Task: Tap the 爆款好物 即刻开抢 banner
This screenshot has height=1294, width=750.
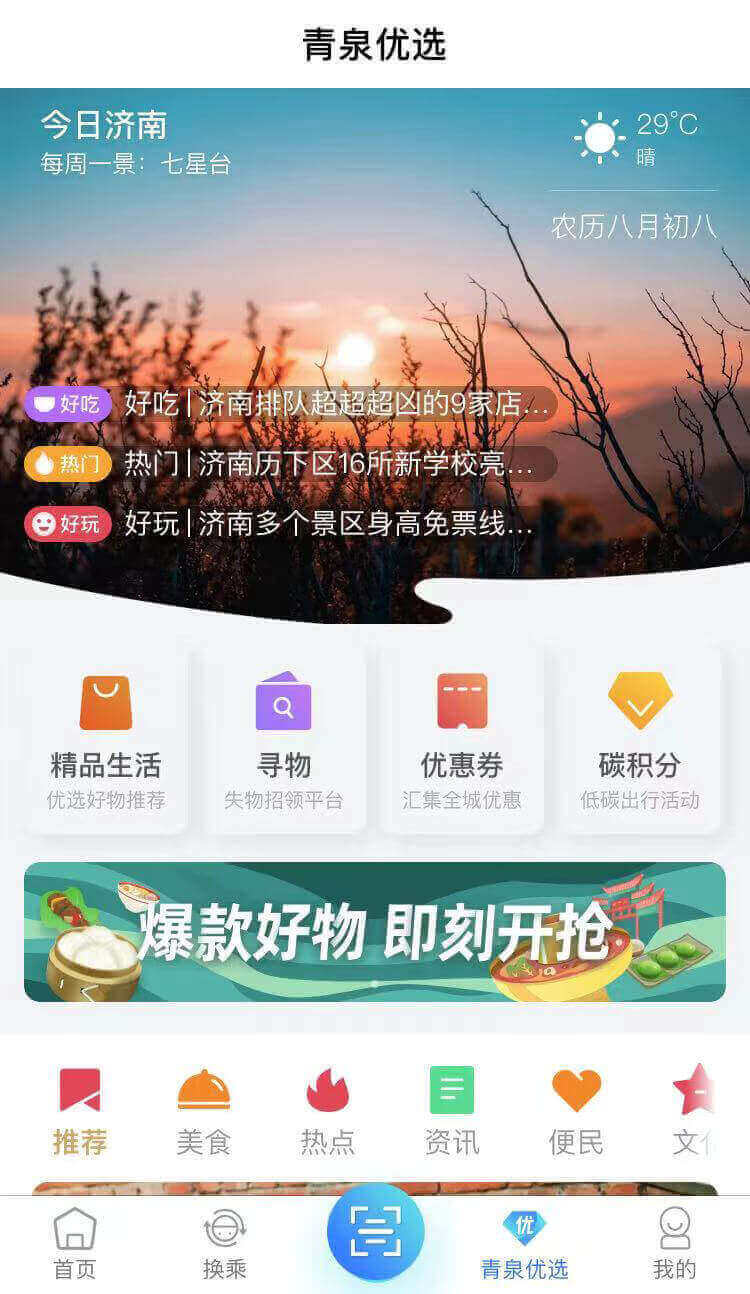Action: pyautogui.click(x=375, y=932)
